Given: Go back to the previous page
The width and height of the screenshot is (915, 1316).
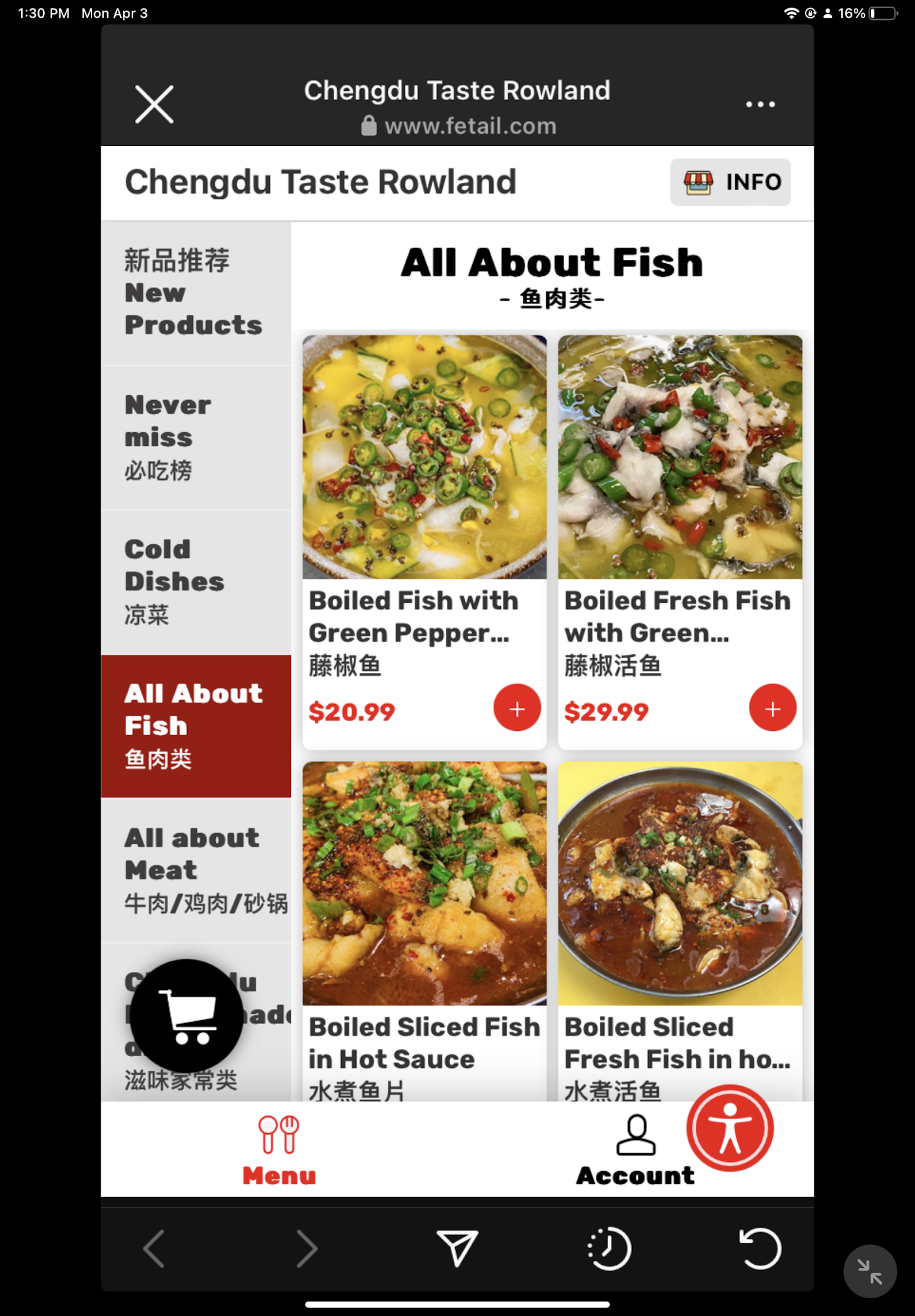Looking at the screenshot, I should [154, 1248].
